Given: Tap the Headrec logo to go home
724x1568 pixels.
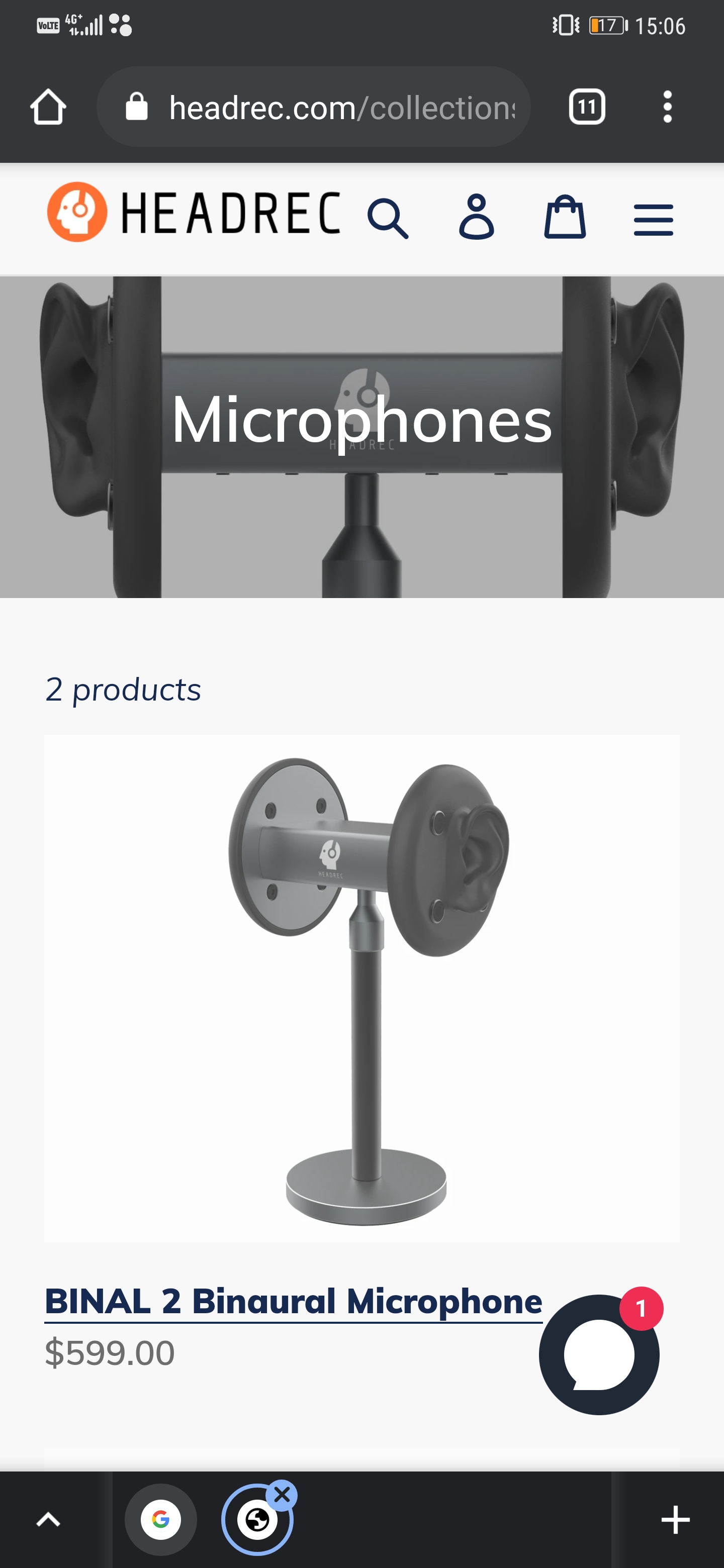Looking at the screenshot, I should tap(194, 213).
